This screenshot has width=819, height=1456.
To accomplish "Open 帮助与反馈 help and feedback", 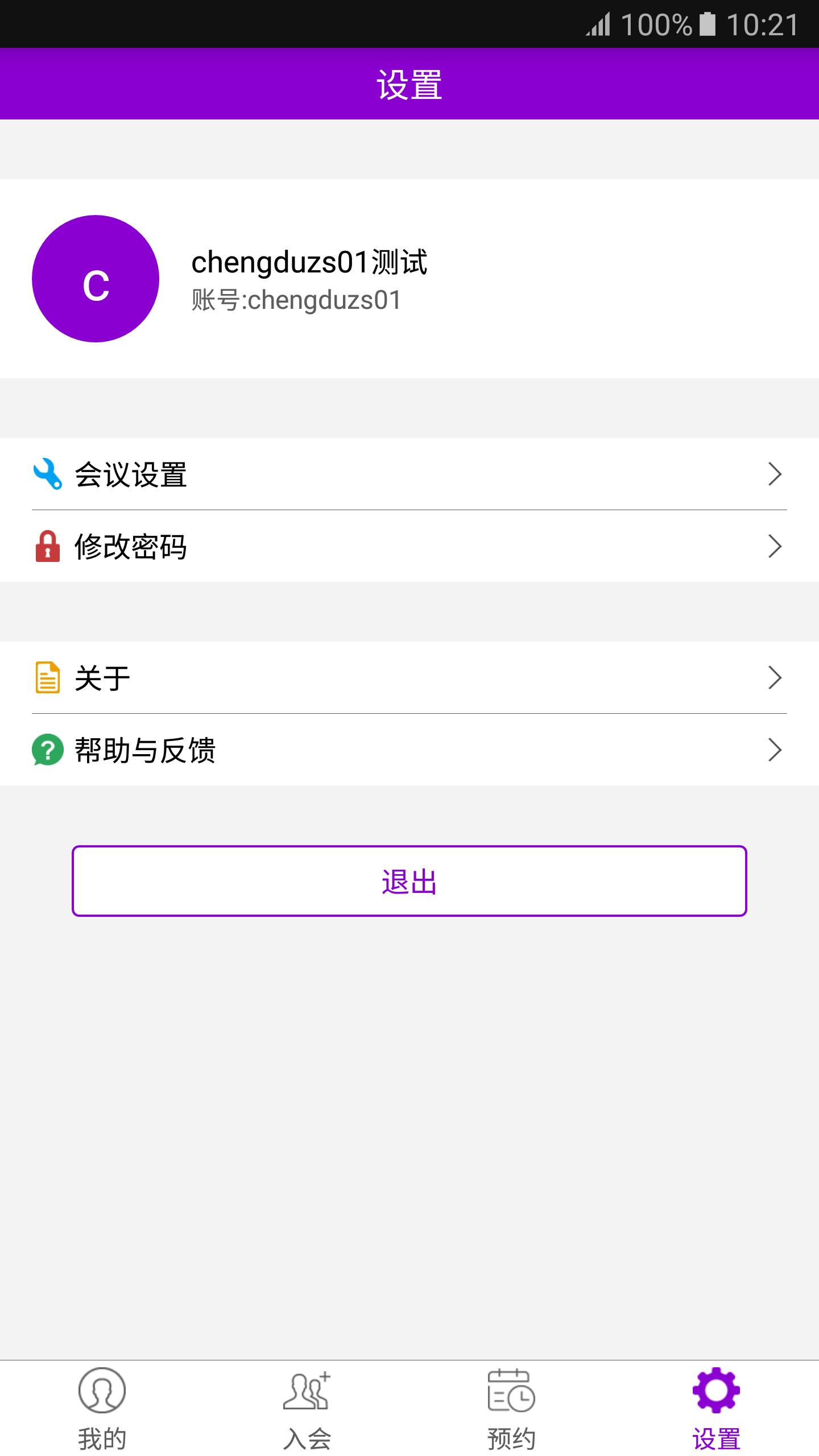I will [x=409, y=750].
